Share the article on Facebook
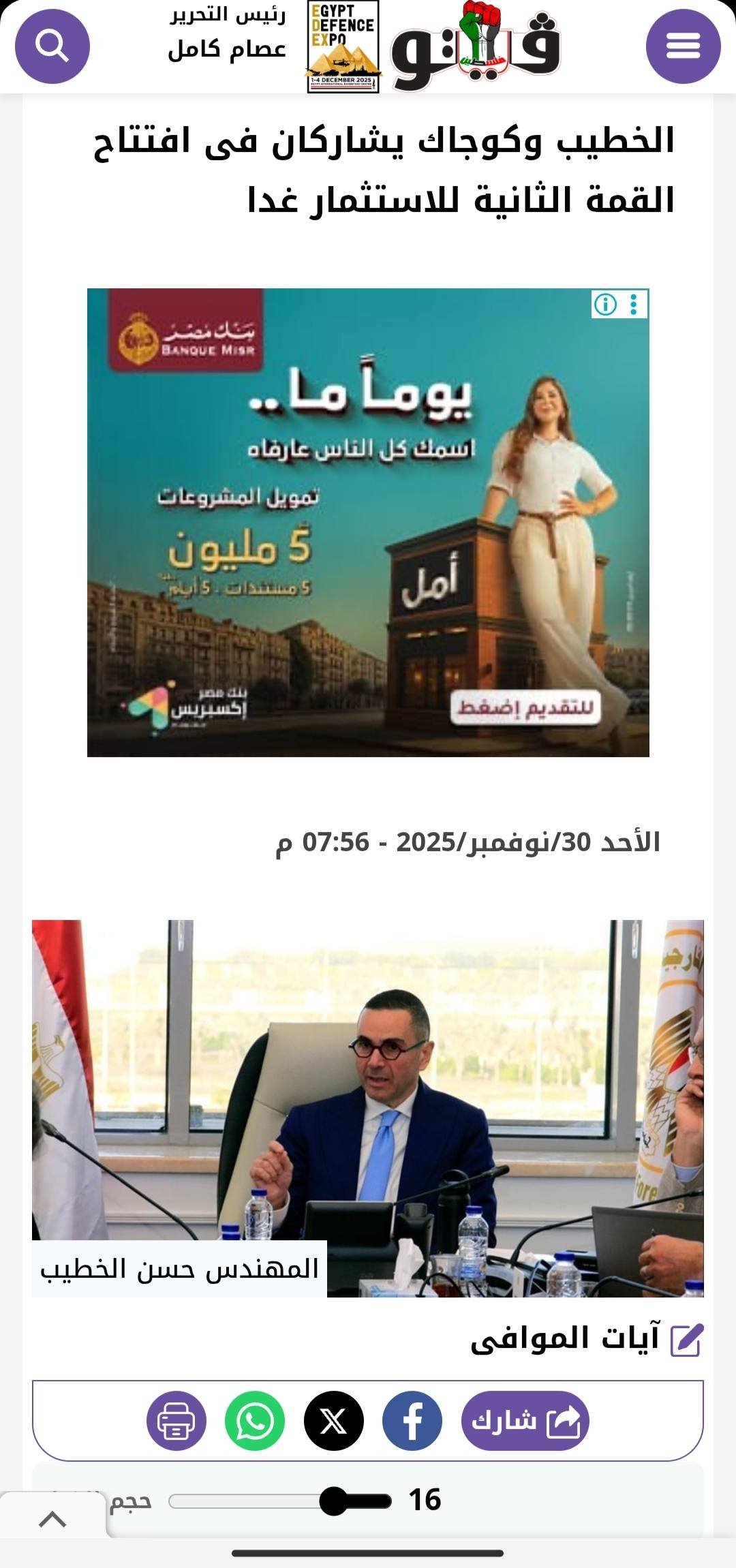 point(412,1421)
